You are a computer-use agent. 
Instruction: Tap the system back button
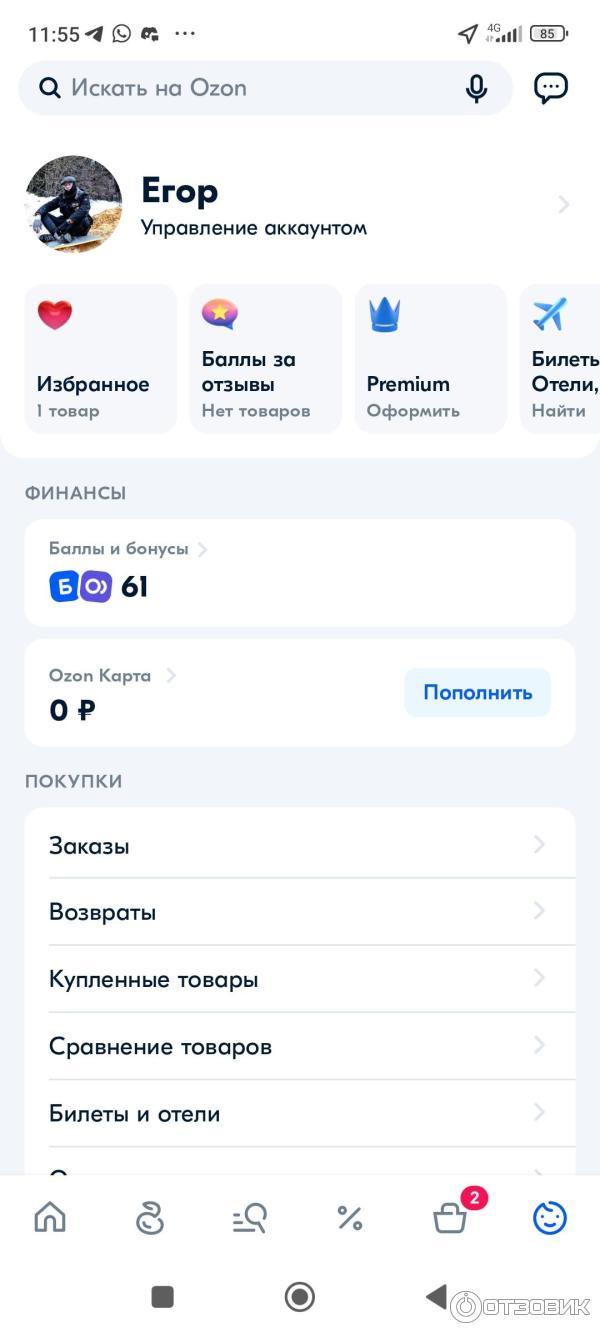point(436,1297)
